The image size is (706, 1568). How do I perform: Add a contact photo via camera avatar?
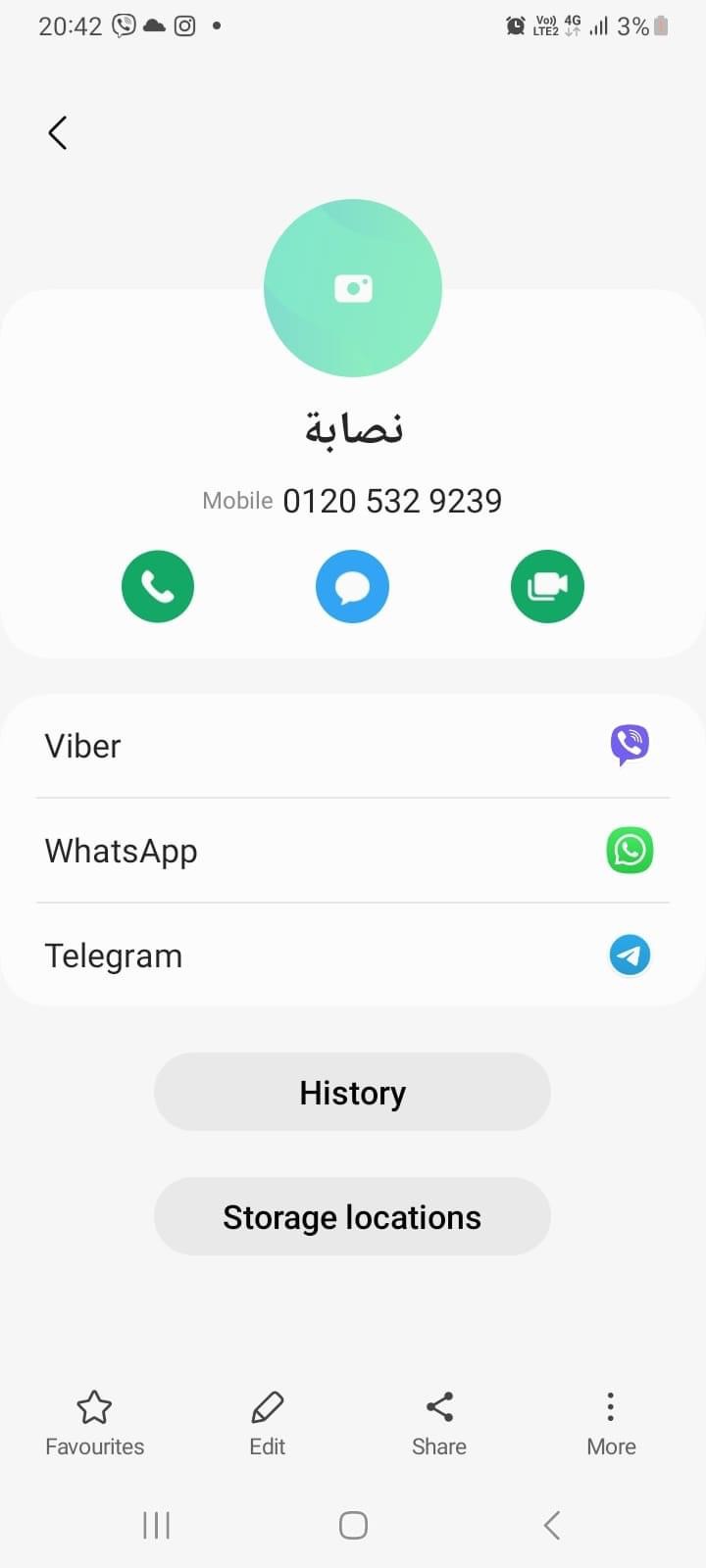click(353, 288)
